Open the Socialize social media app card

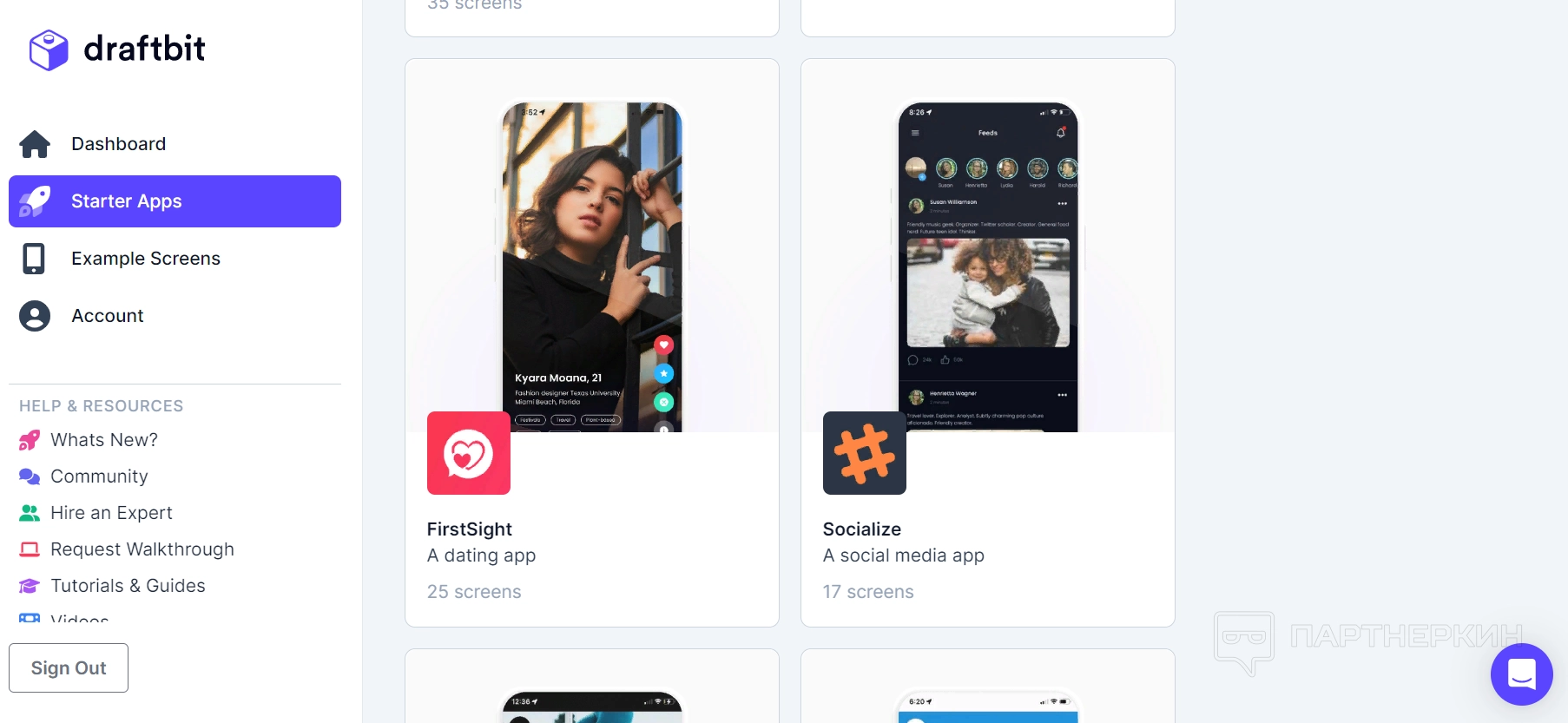[987, 343]
